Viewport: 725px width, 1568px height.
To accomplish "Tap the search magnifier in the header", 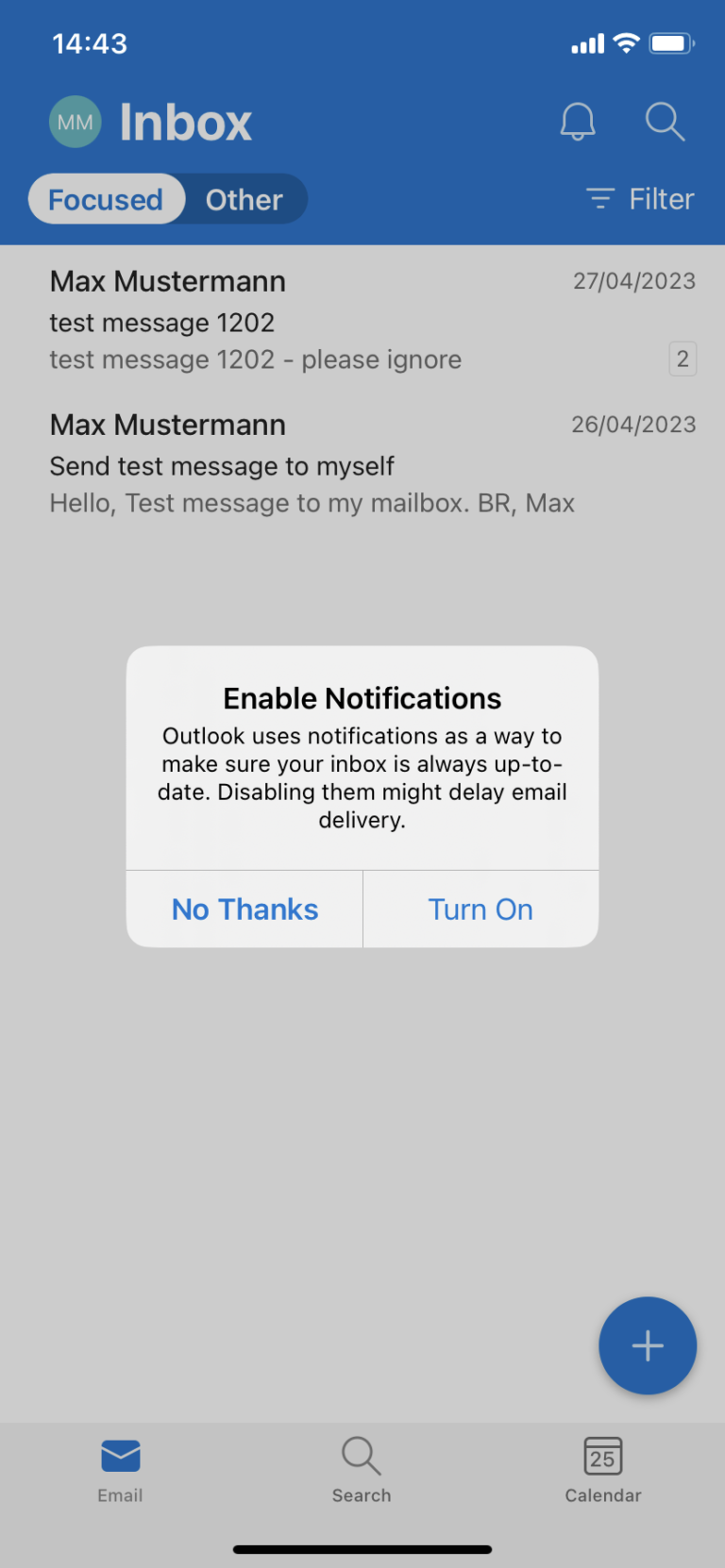I will (664, 122).
